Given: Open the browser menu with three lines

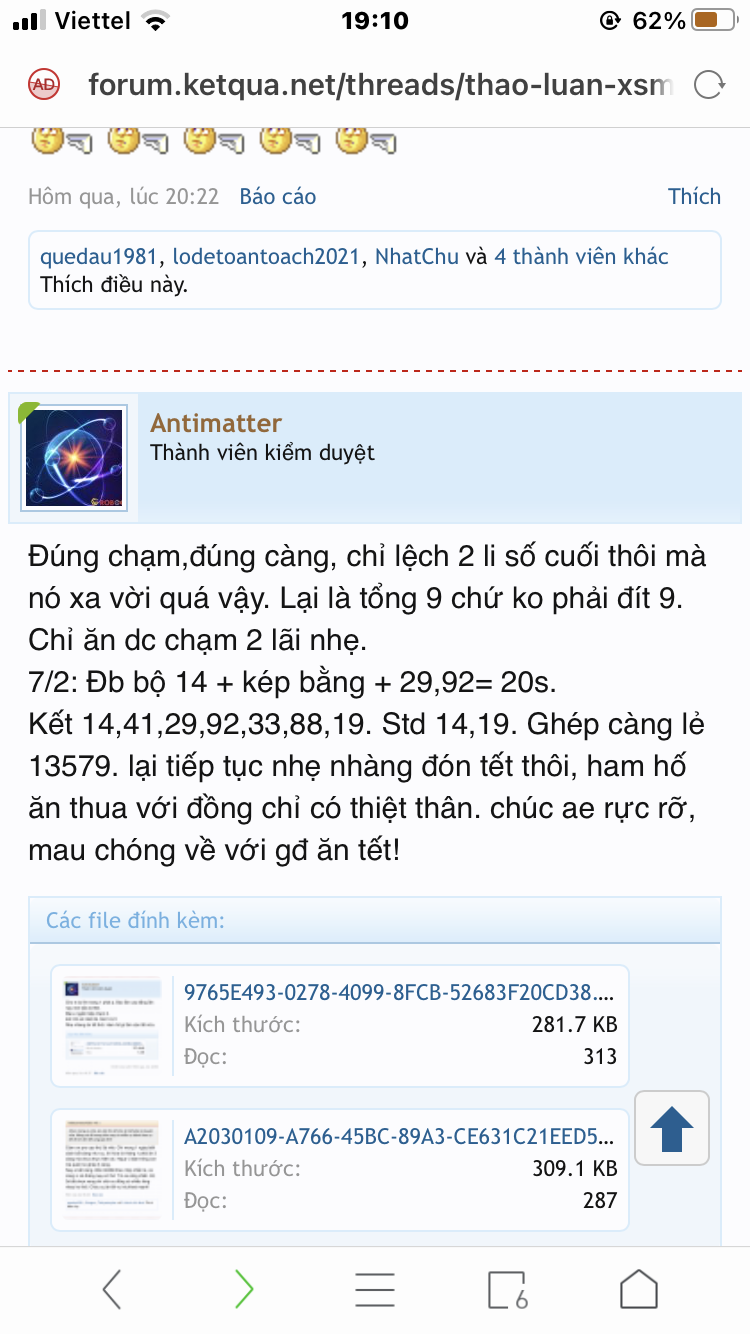Looking at the screenshot, I should pyautogui.click(x=375, y=1289).
